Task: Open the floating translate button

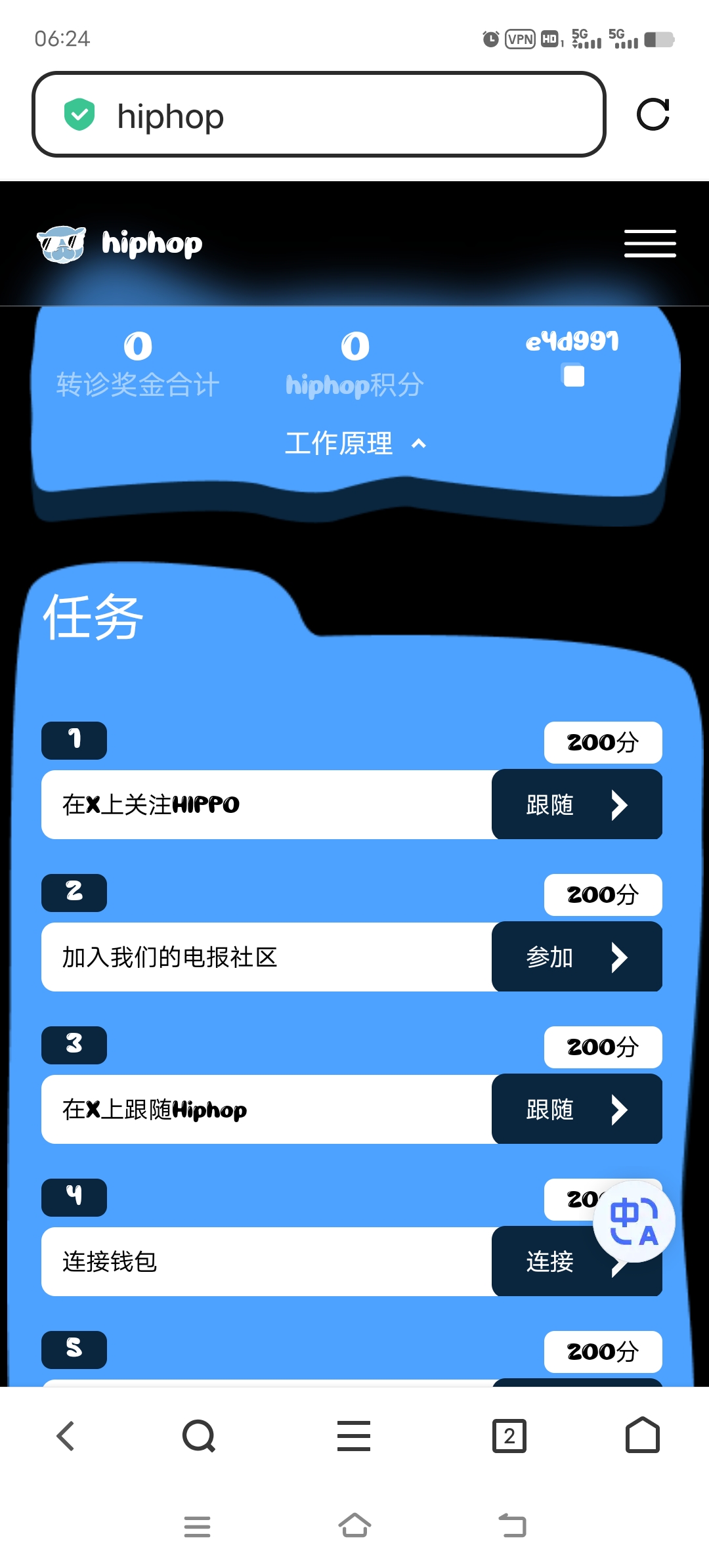Action: coord(634,1221)
